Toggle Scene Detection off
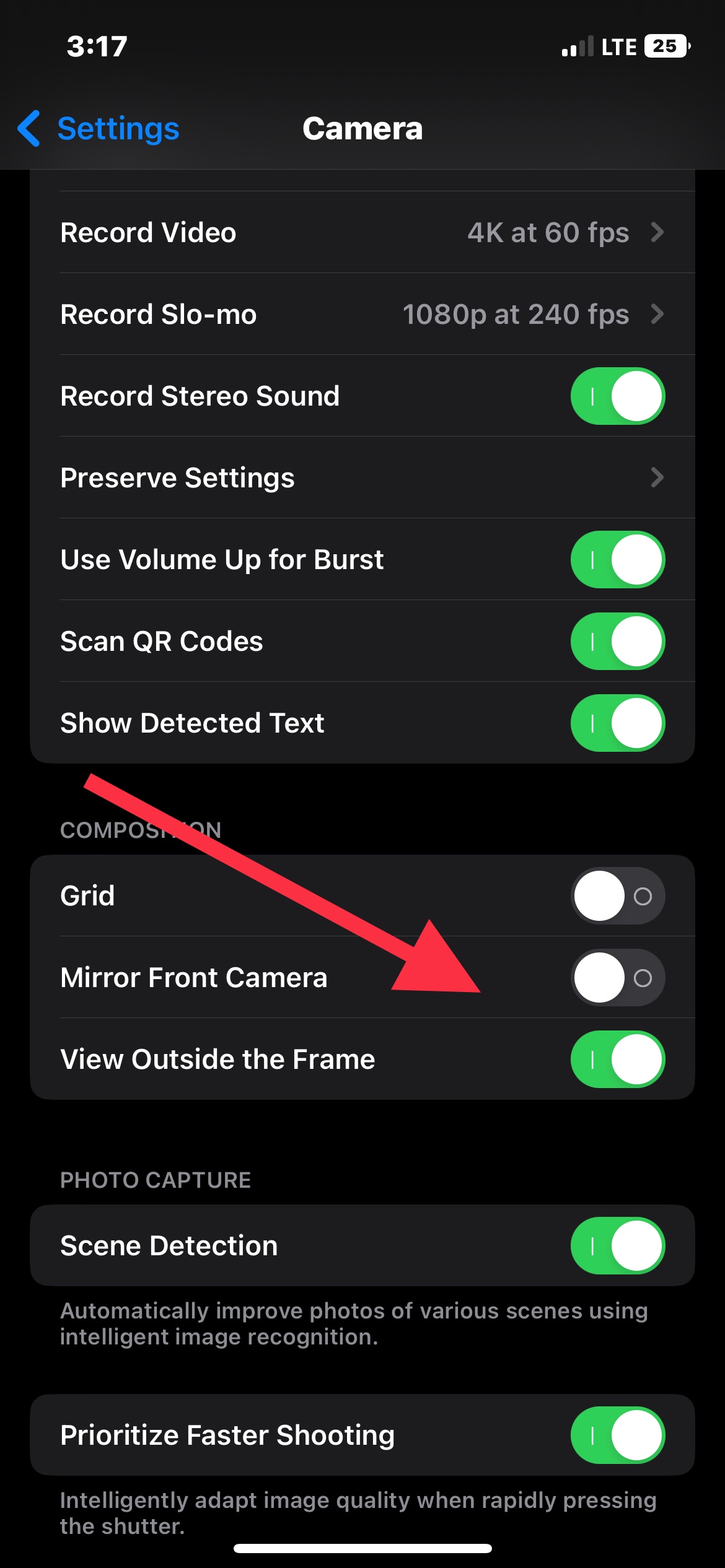The width and height of the screenshot is (725, 1568). pyautogui.click(x=617, y=1246)
